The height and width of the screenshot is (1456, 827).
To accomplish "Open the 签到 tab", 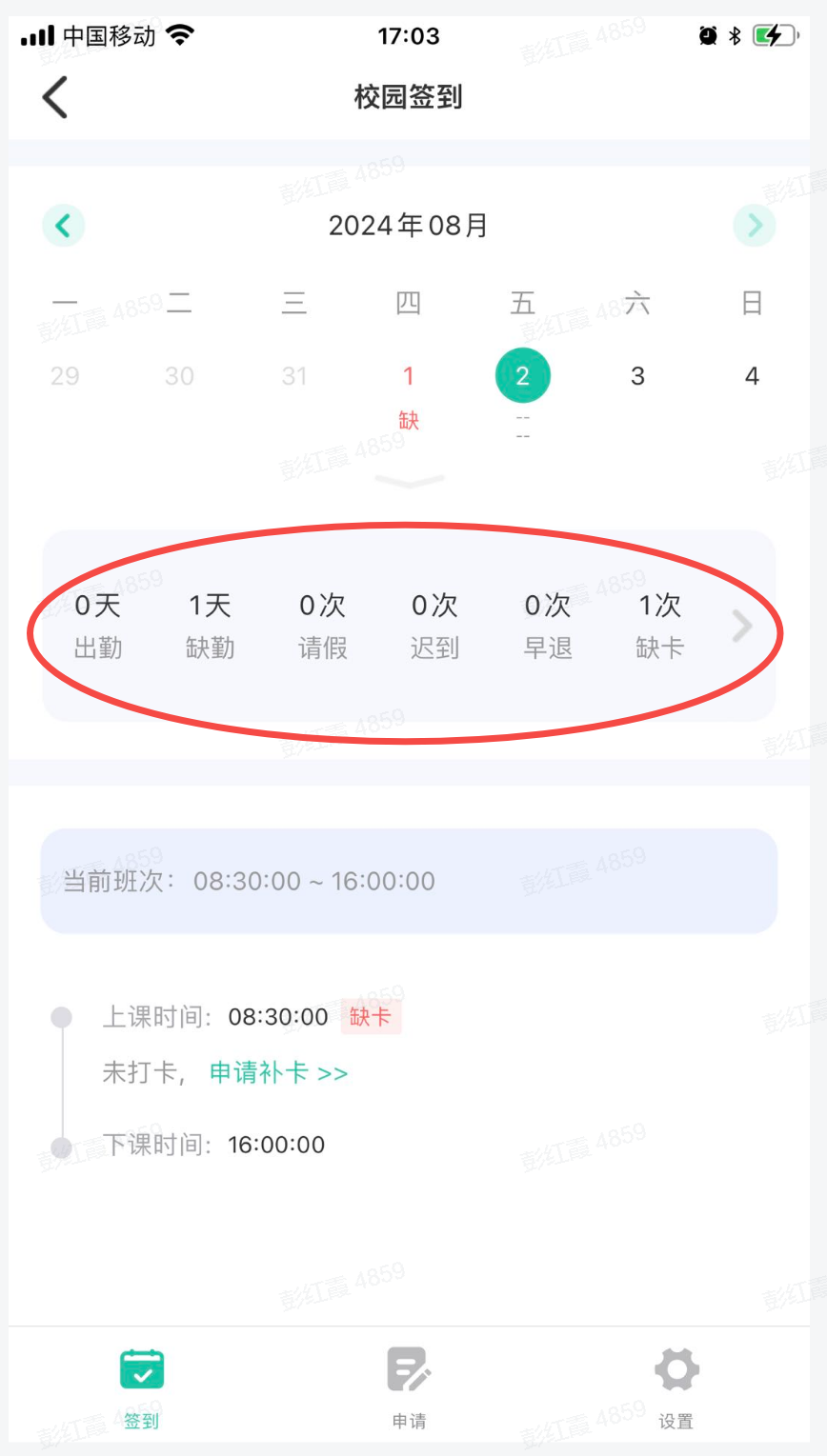I will coord(142,1387).
